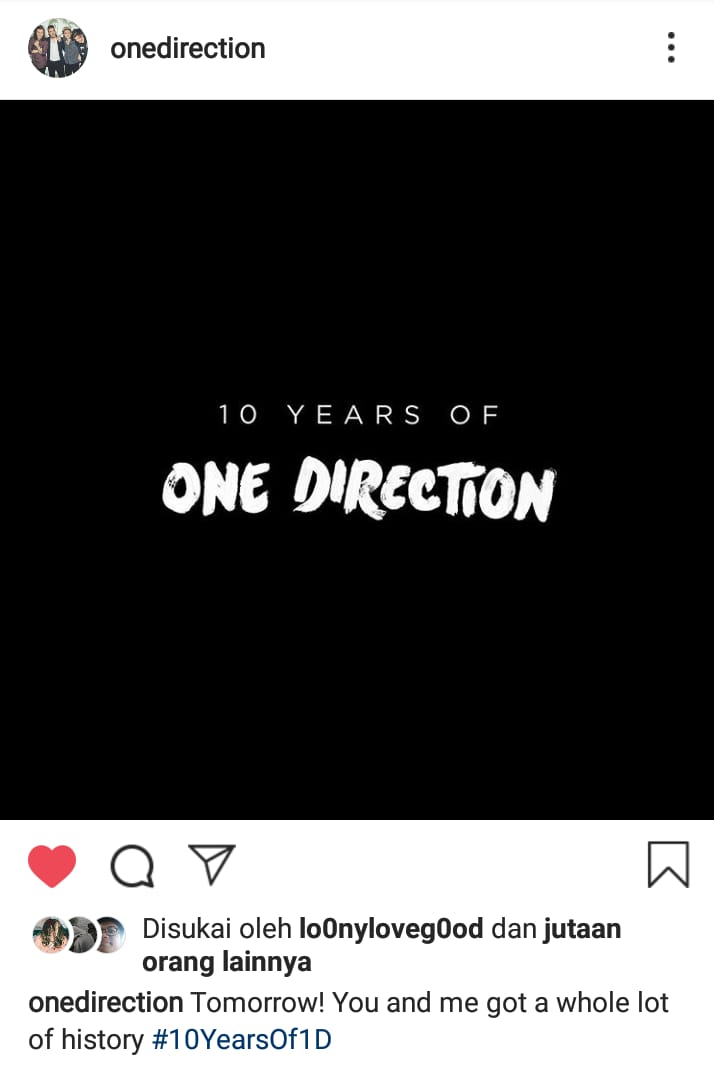Unlike the post with the red heart

point(52,866)
